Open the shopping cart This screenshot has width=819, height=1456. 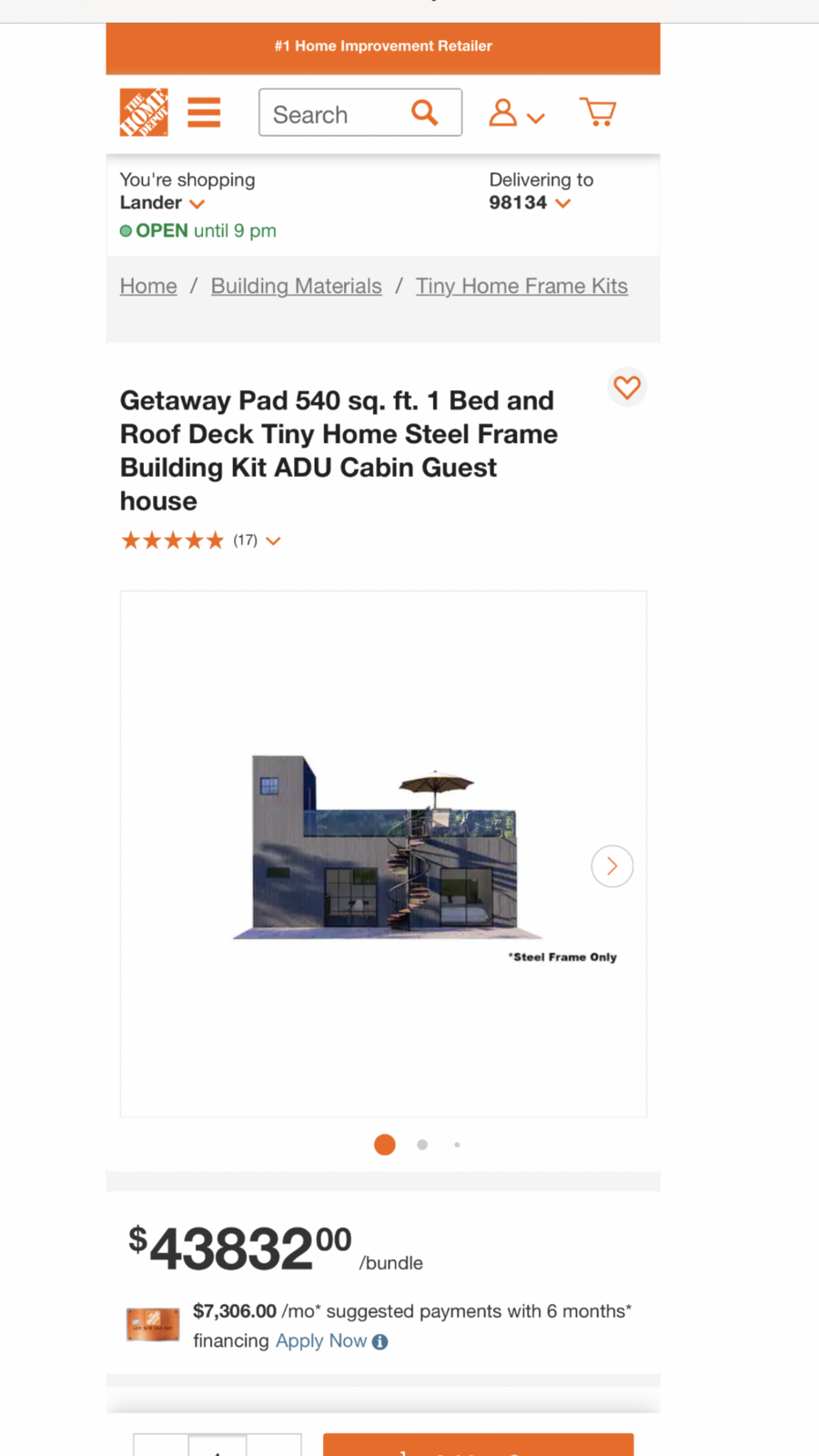pos(598,112)
